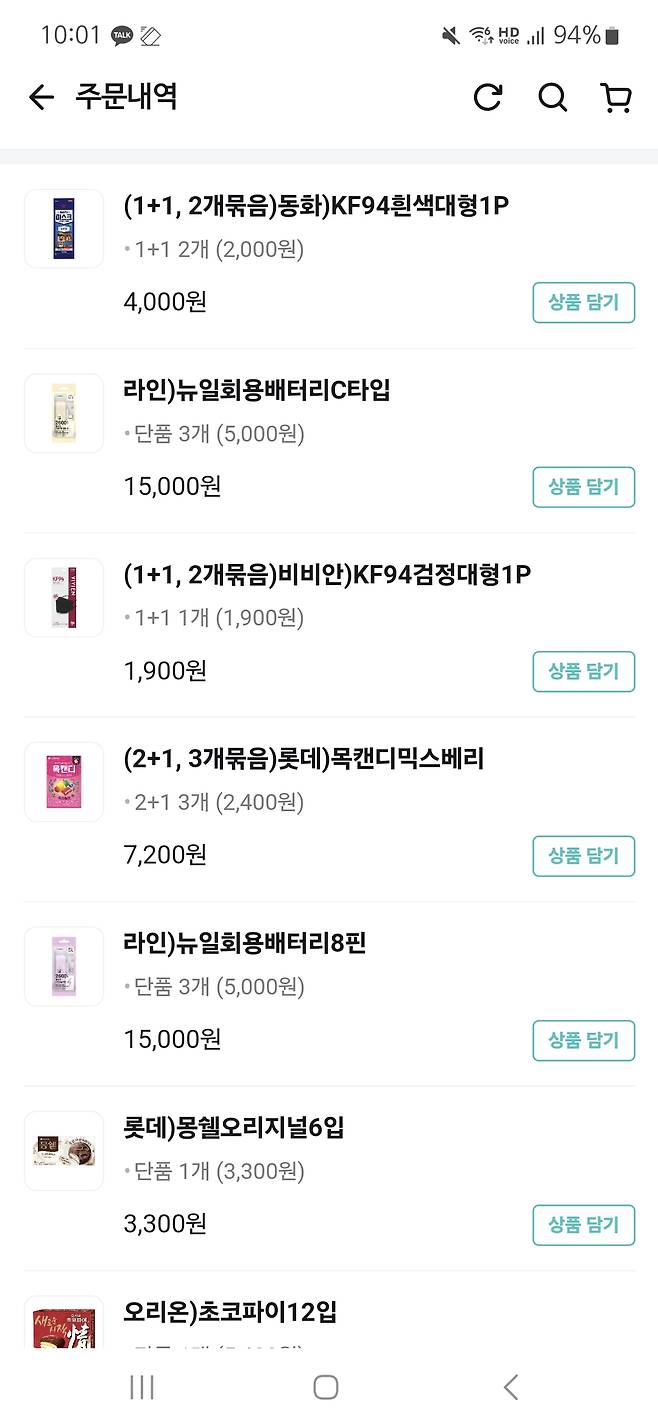Add 롯데 몽쉘오리지널6입 to cart
The width and height of the screenshot is (658, 1425).
(x=583, y=1225)
